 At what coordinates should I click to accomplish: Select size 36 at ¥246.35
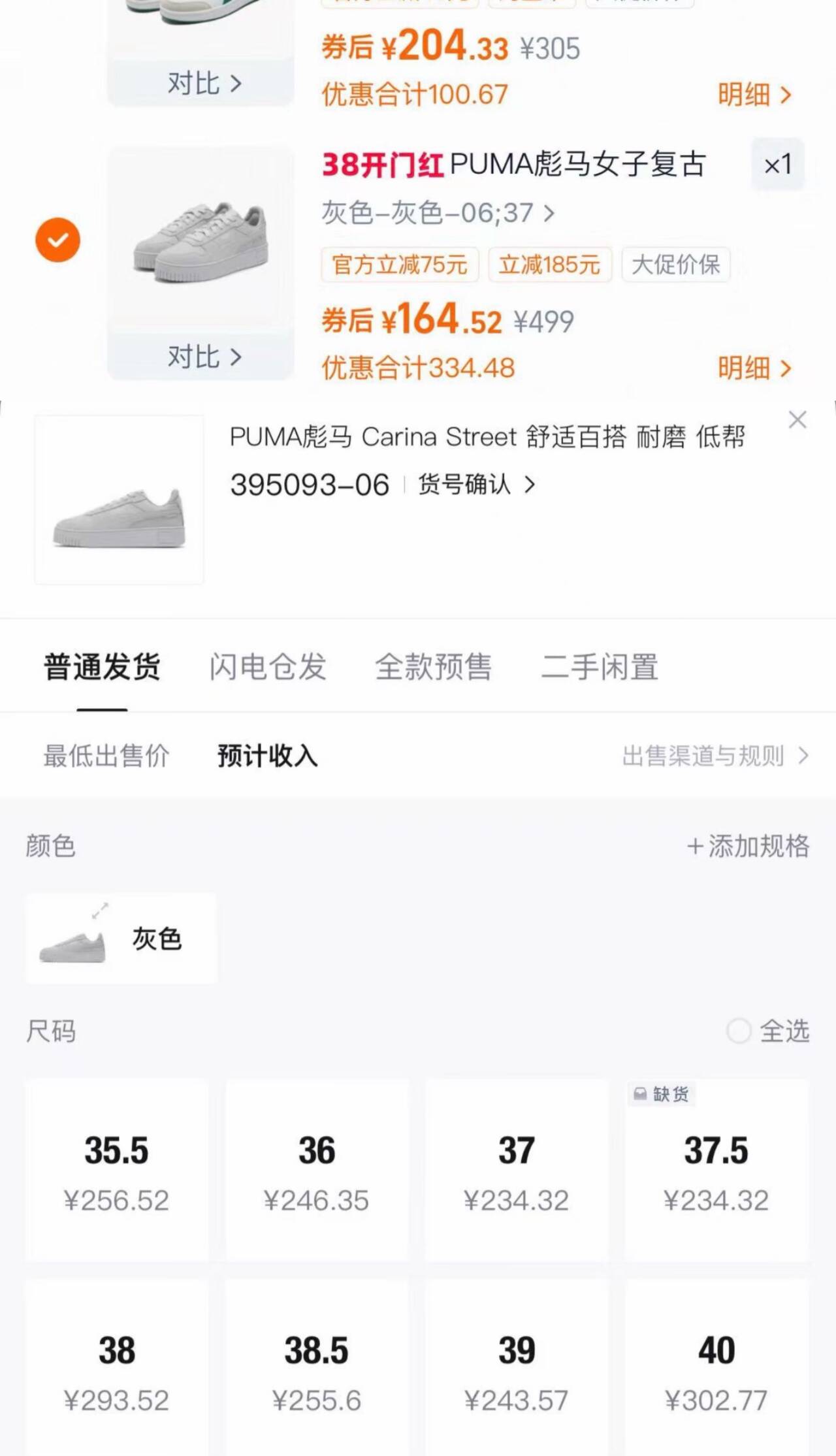click(x=317, y=1170)
